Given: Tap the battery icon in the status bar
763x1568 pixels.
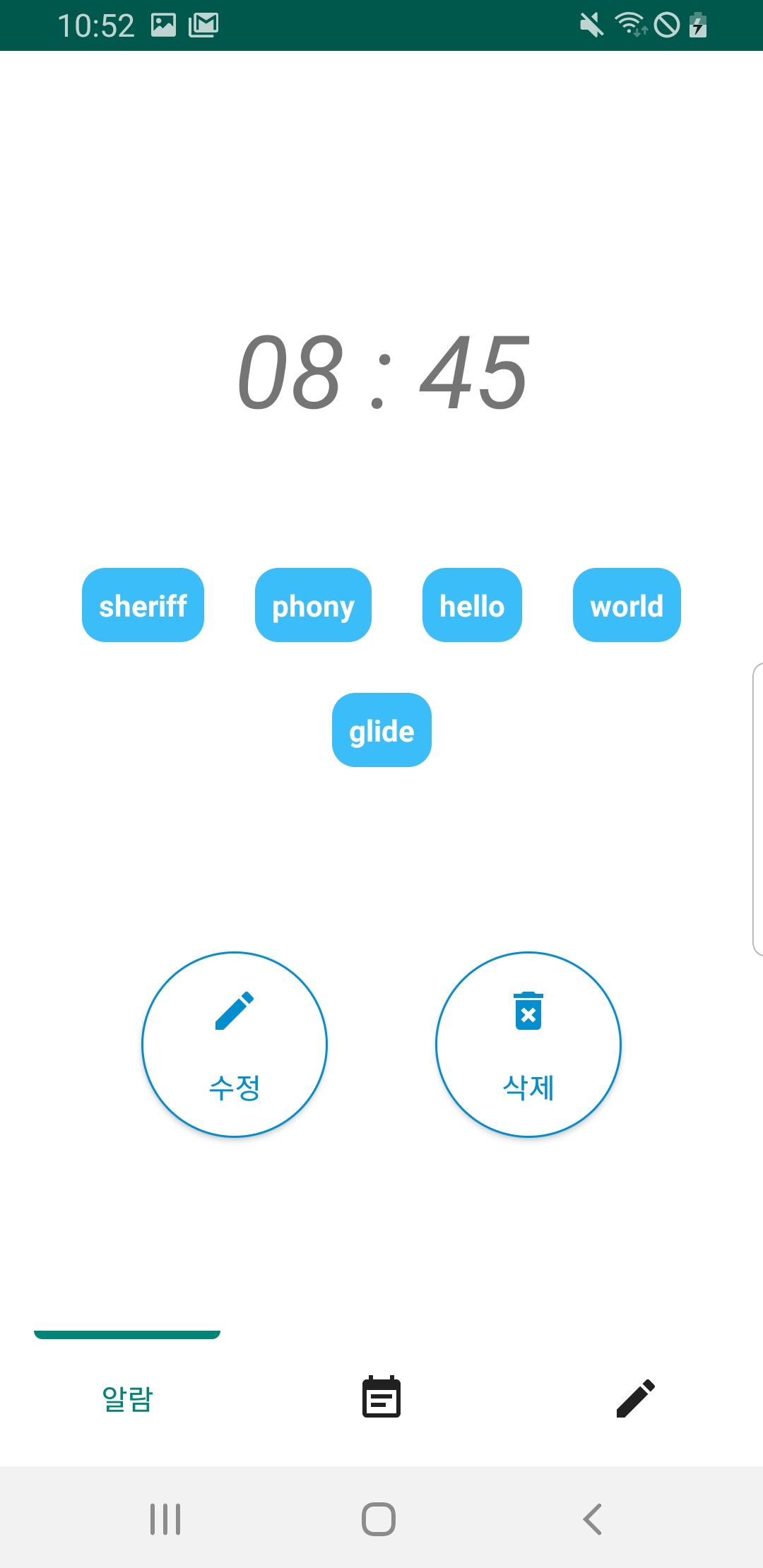Looking at the screenshot, I should click(698, 24).
